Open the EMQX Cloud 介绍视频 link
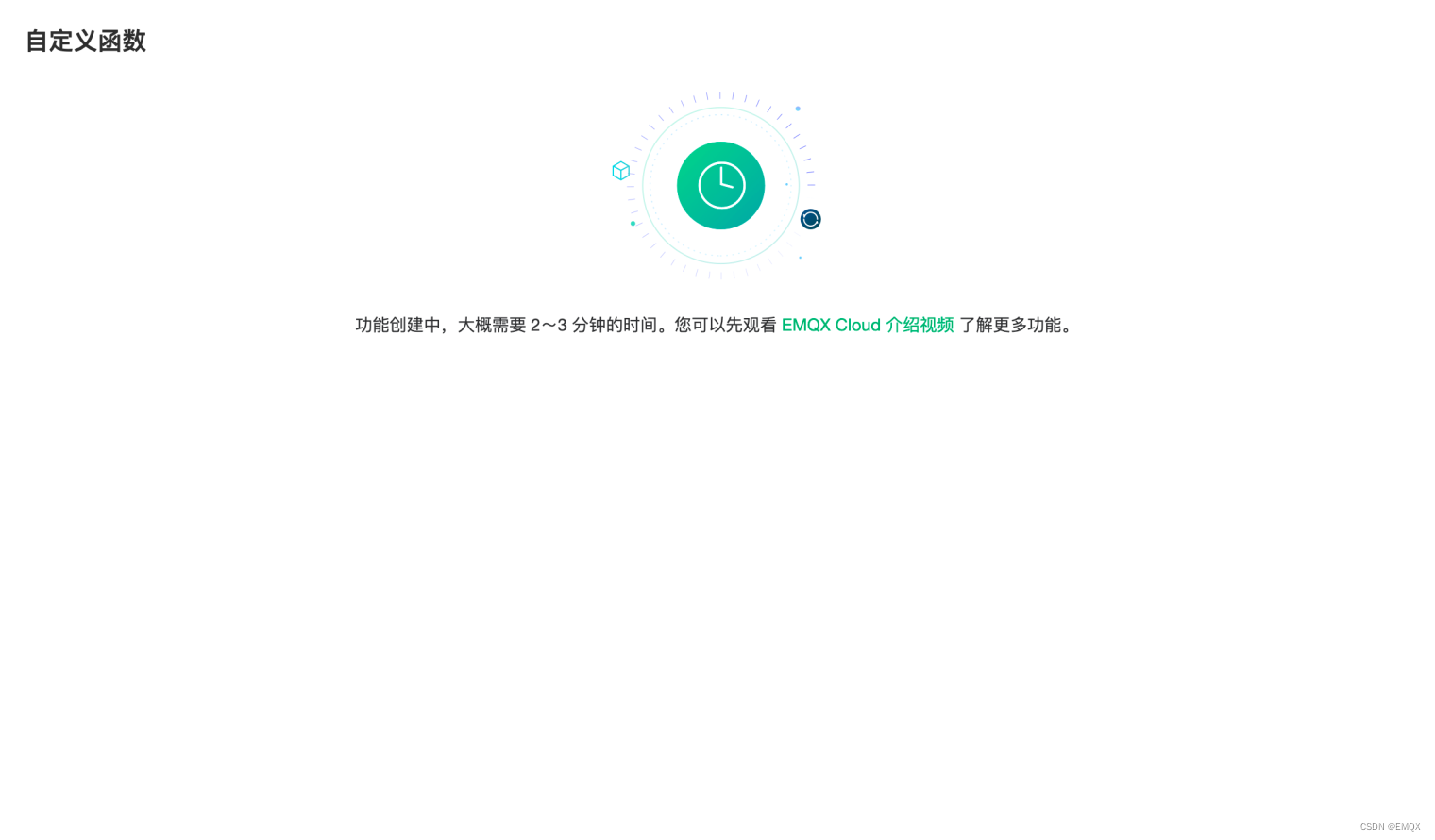Image resolution: width=1435 pixels, height=840 pixels. (867, 325)
